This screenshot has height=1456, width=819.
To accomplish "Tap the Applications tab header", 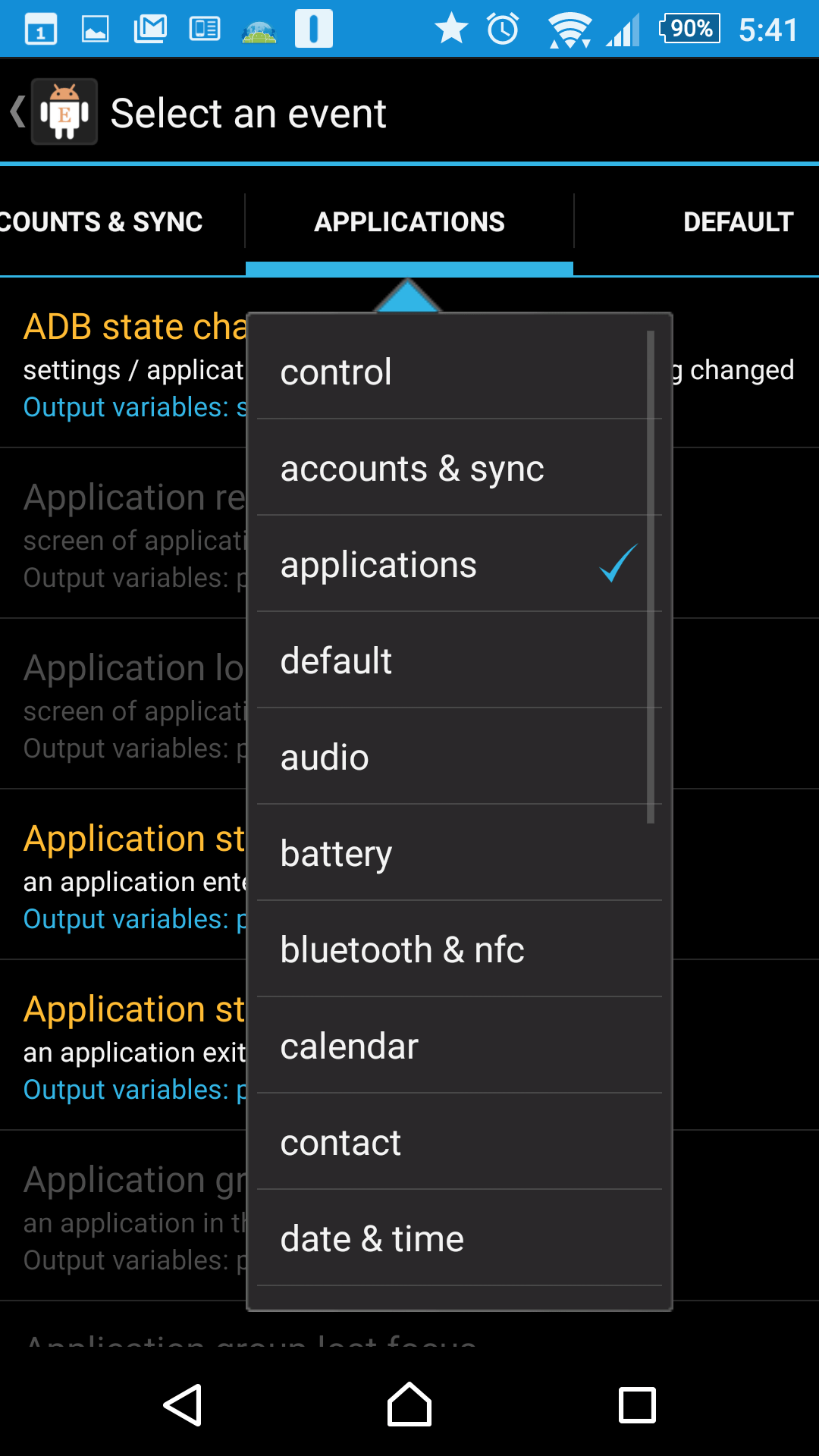I will (x=409, y=221).
